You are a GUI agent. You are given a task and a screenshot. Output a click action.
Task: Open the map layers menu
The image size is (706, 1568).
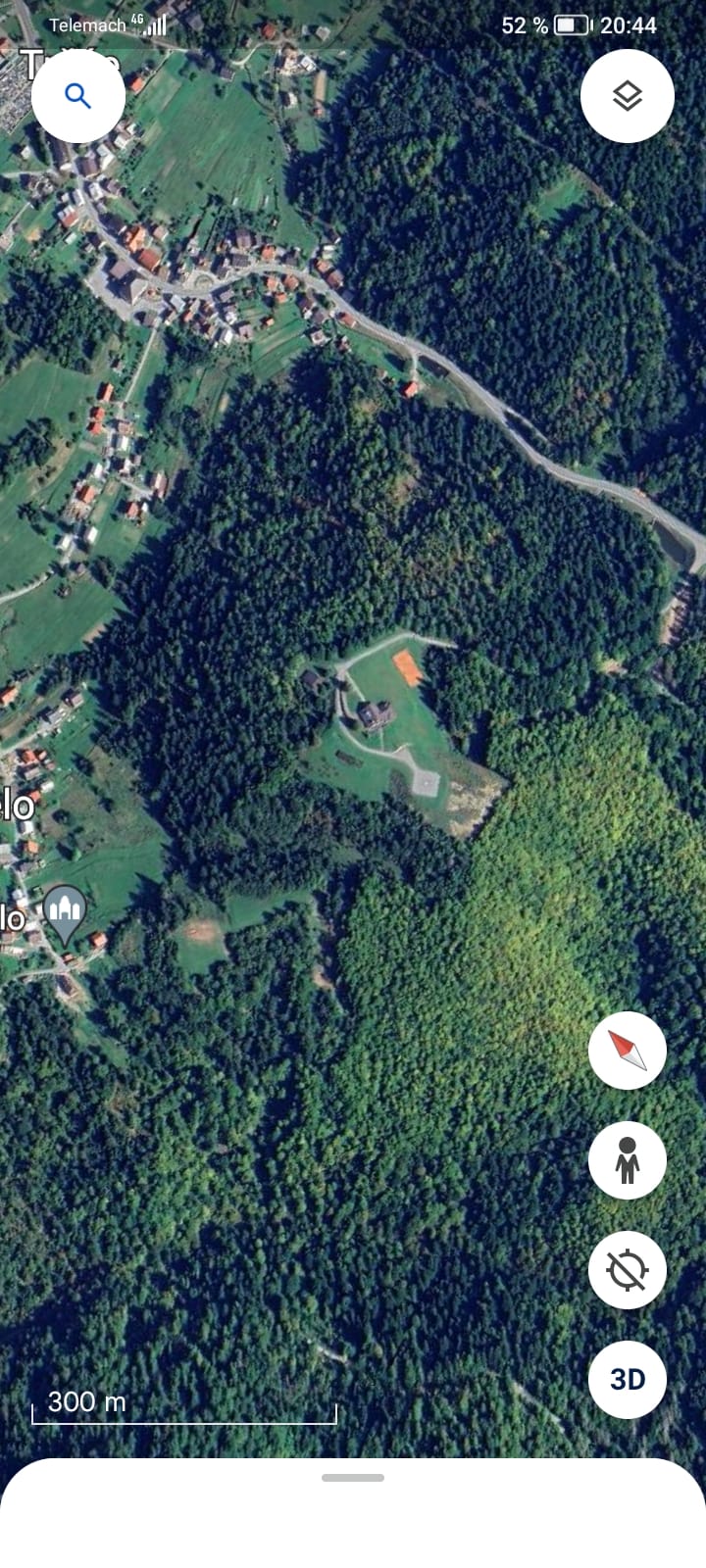[628, 96]
